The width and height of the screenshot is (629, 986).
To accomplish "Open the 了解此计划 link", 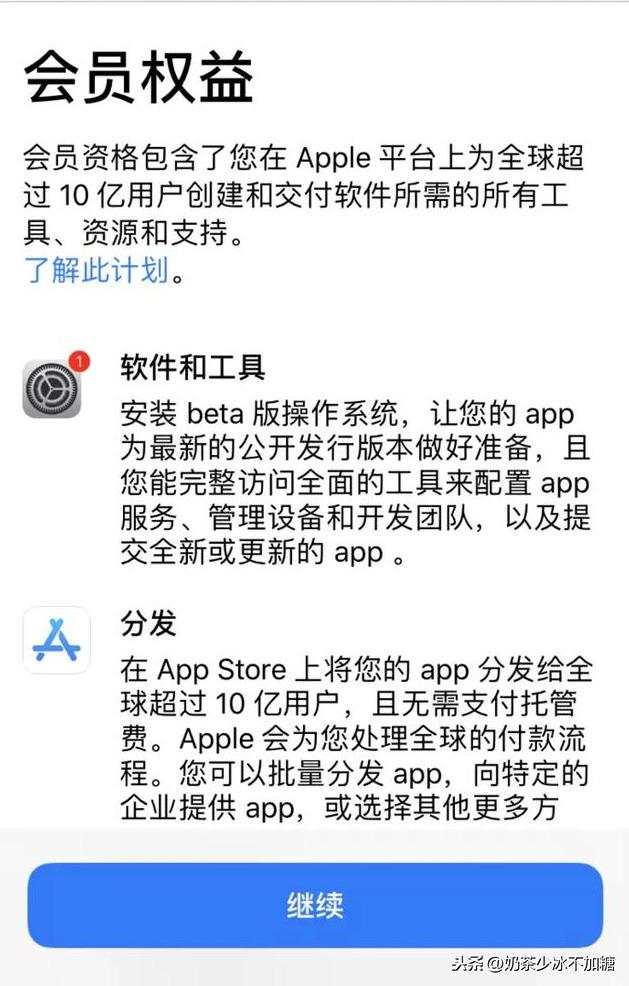I will [x=97, y=270].
